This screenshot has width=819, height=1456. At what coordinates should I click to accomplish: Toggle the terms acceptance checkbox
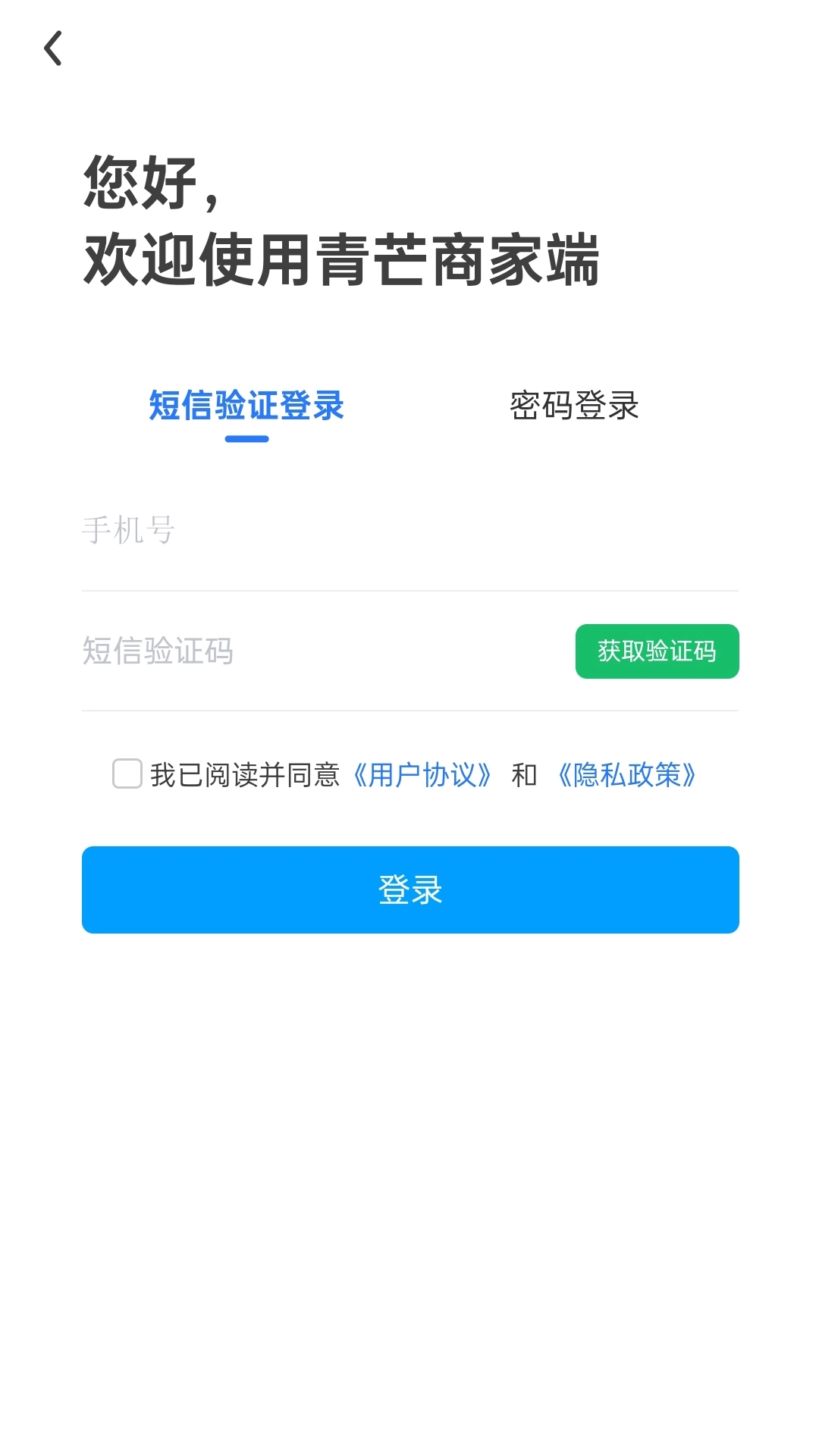[127, 774]
